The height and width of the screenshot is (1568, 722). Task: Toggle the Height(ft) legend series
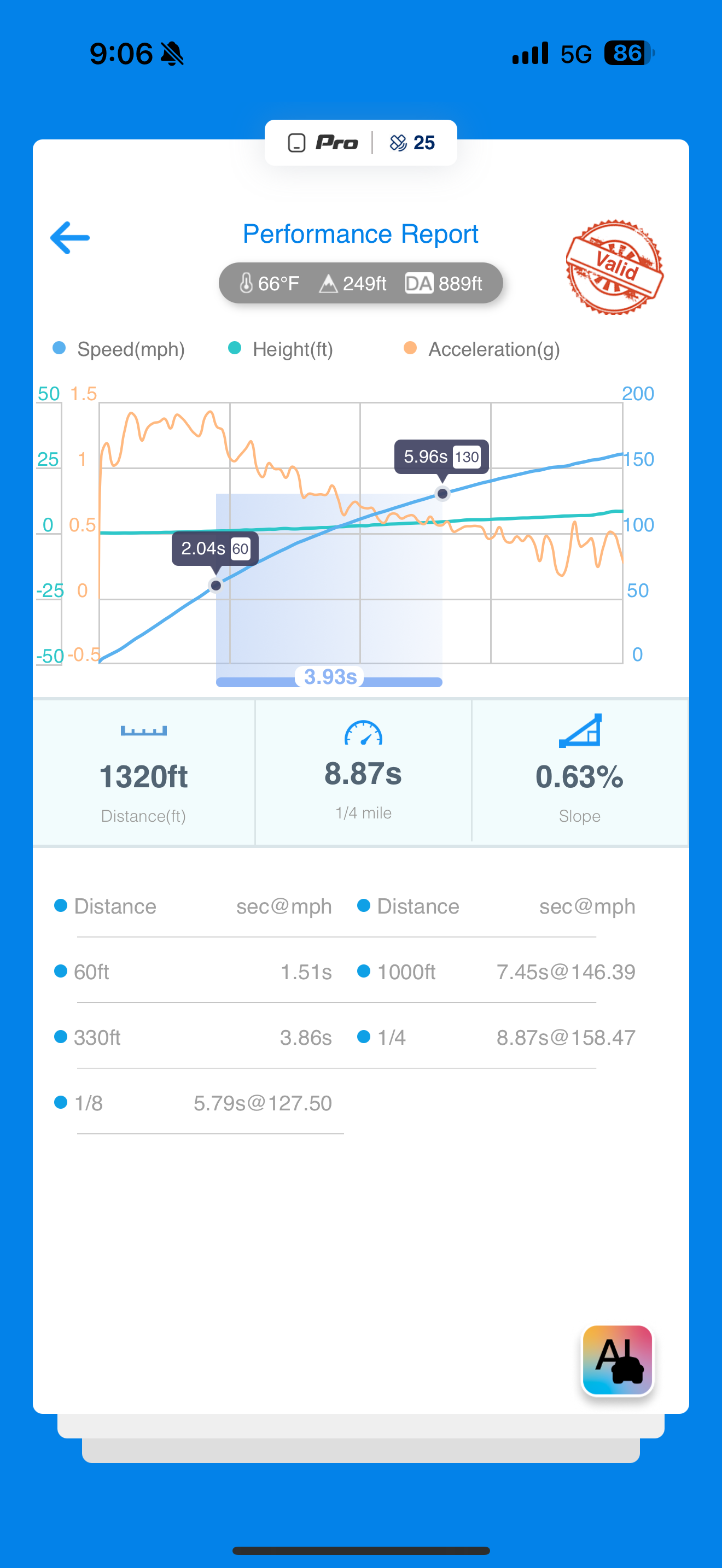(281, 349)
